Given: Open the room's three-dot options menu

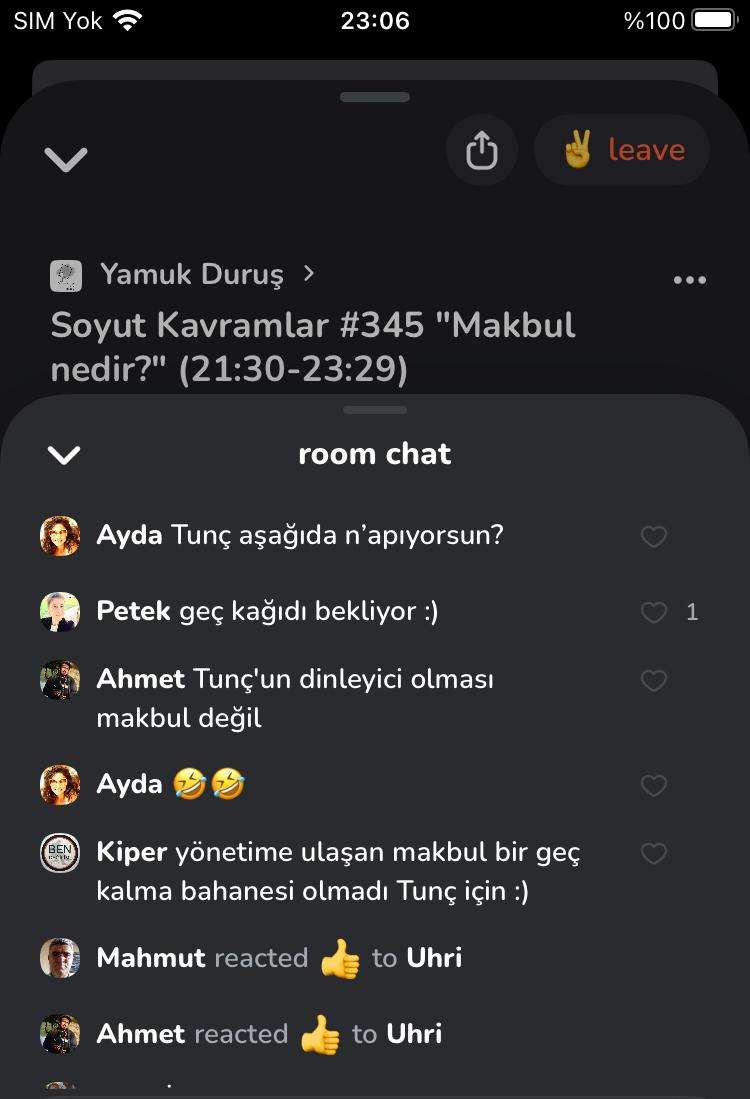Looking at the screenshot, I should pos(690,280).
